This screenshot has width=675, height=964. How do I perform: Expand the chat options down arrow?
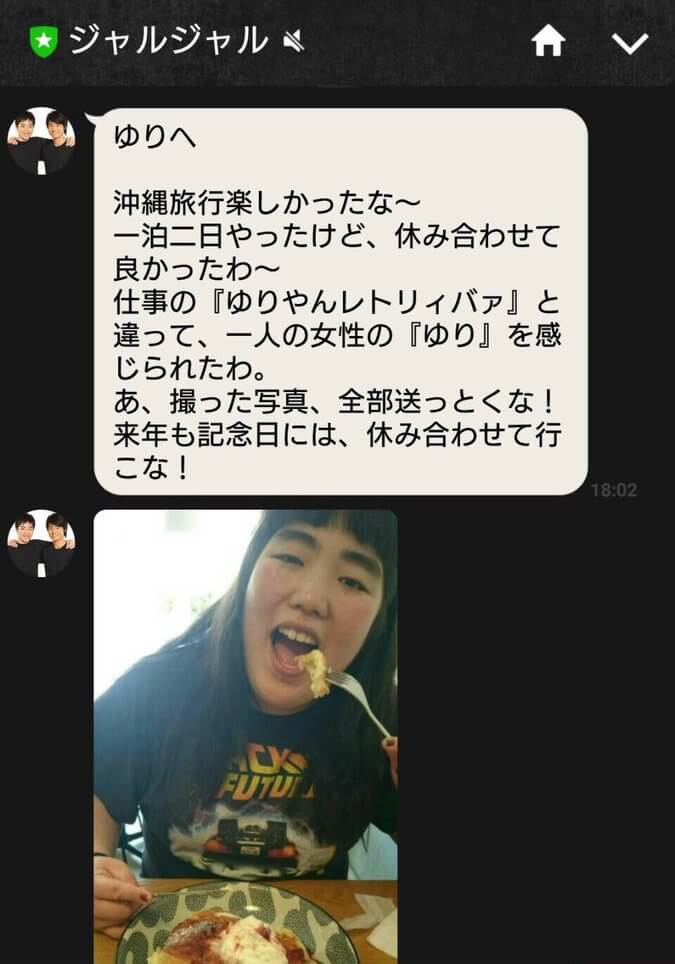(629, 43)
